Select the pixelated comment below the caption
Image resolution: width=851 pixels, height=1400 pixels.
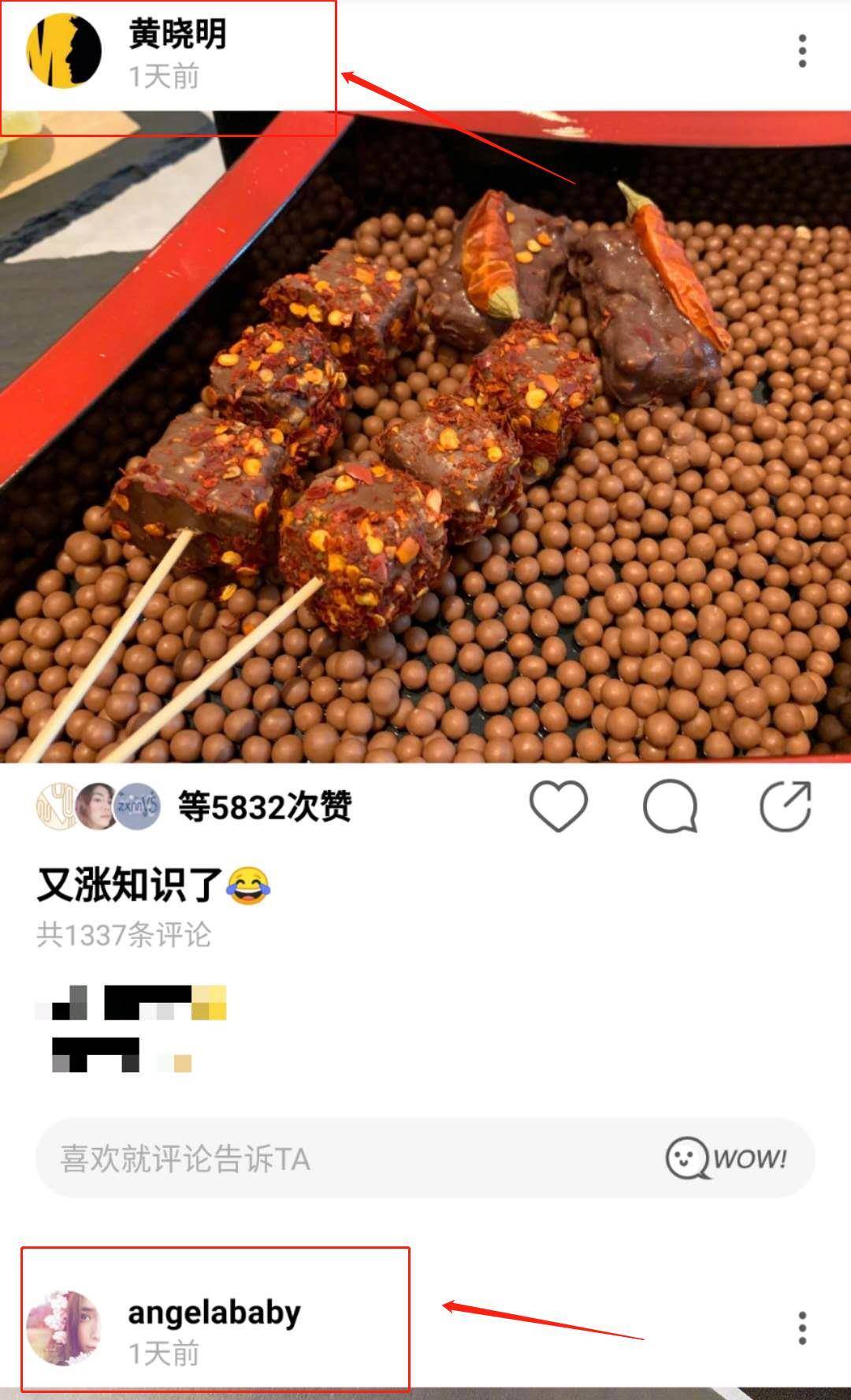[x=134, y=1024]
